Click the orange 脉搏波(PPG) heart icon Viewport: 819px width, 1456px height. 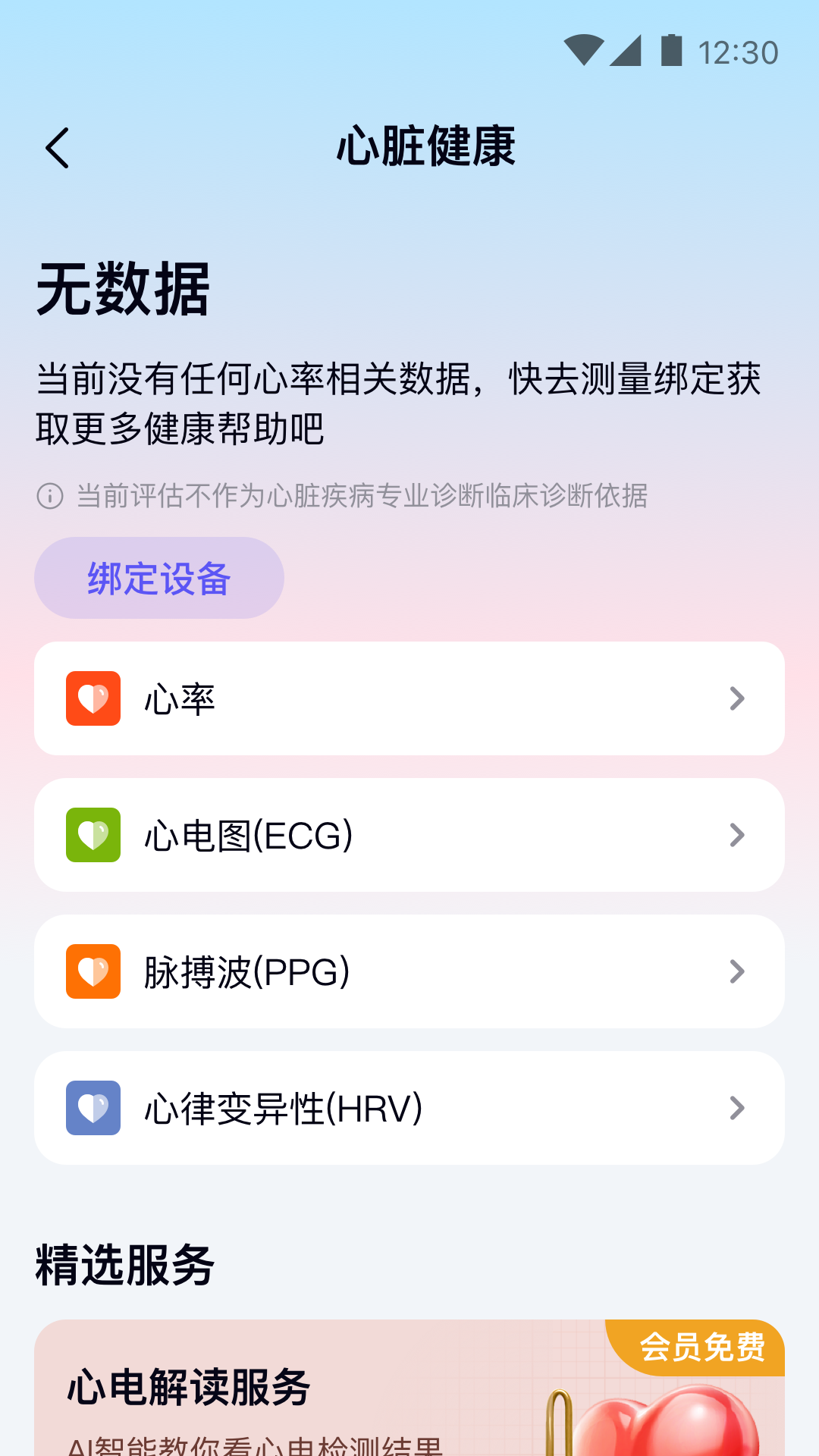pyautogui.click(x=93, y=971)
